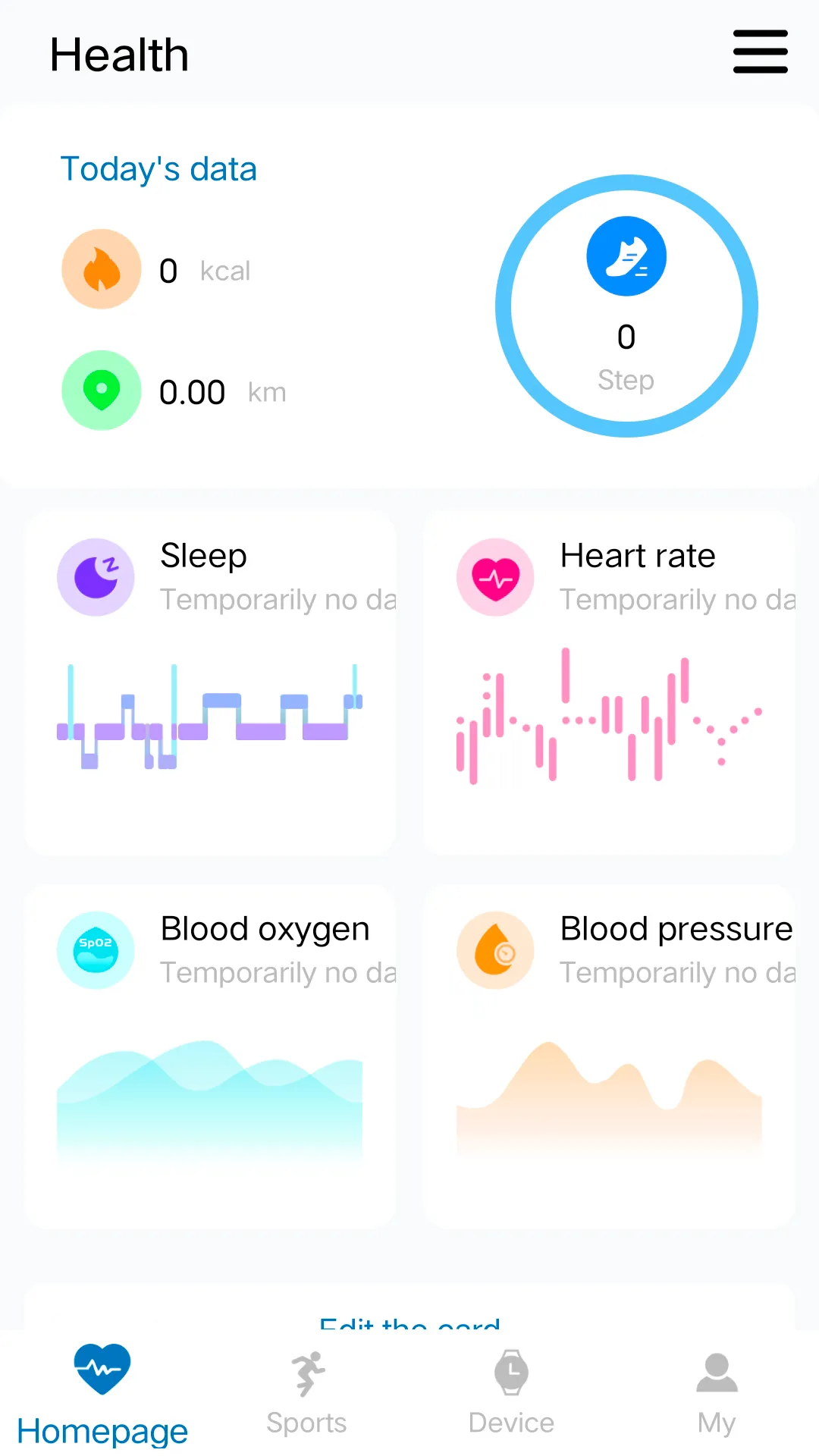View Blood oxygen details
Screen dimensions: 819x1456
[x=210, y=1056]
